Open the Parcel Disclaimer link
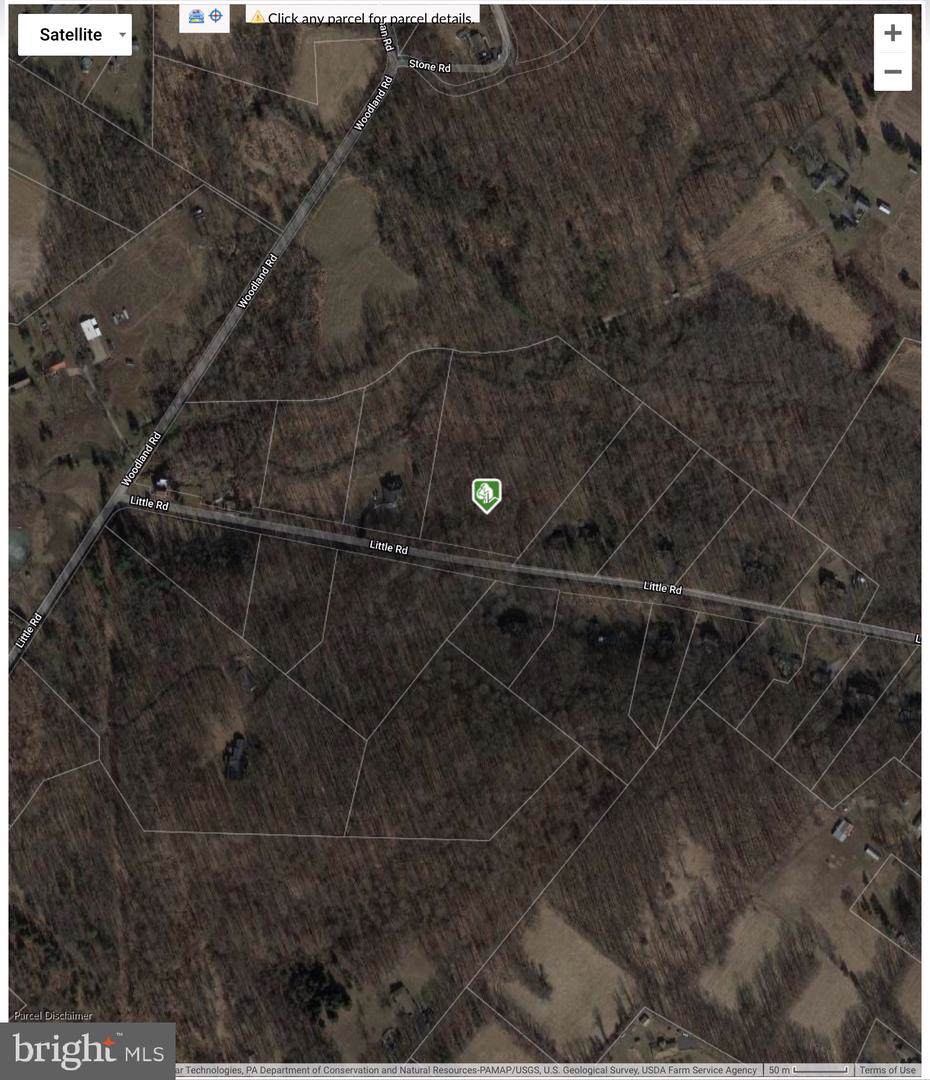930x1080 pixels. coord(53,1016)
